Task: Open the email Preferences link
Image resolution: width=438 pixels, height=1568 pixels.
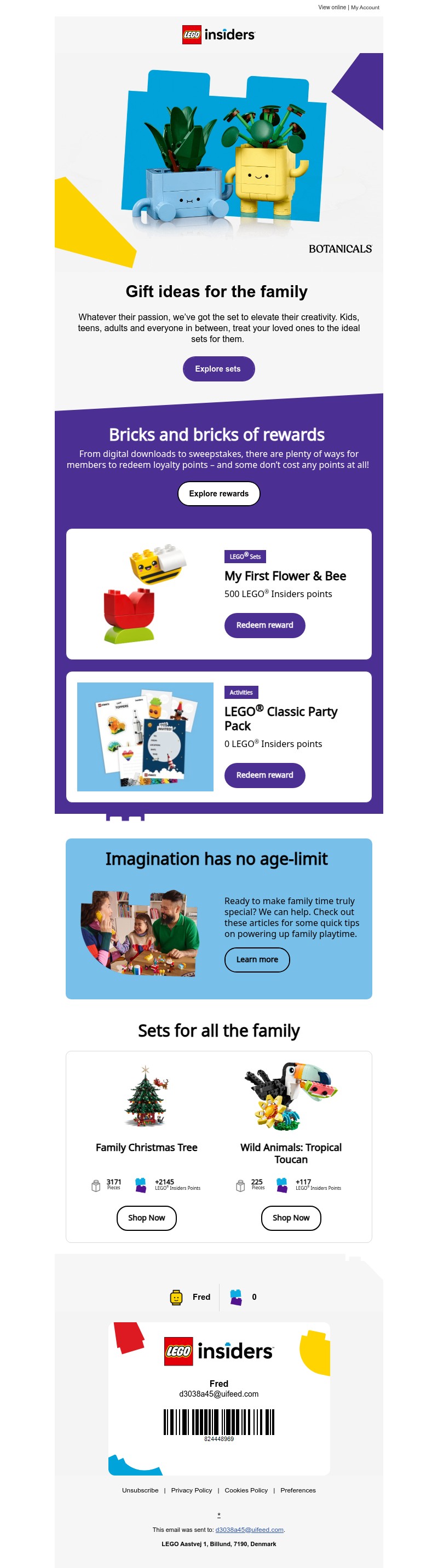Action: [298, 1490]
